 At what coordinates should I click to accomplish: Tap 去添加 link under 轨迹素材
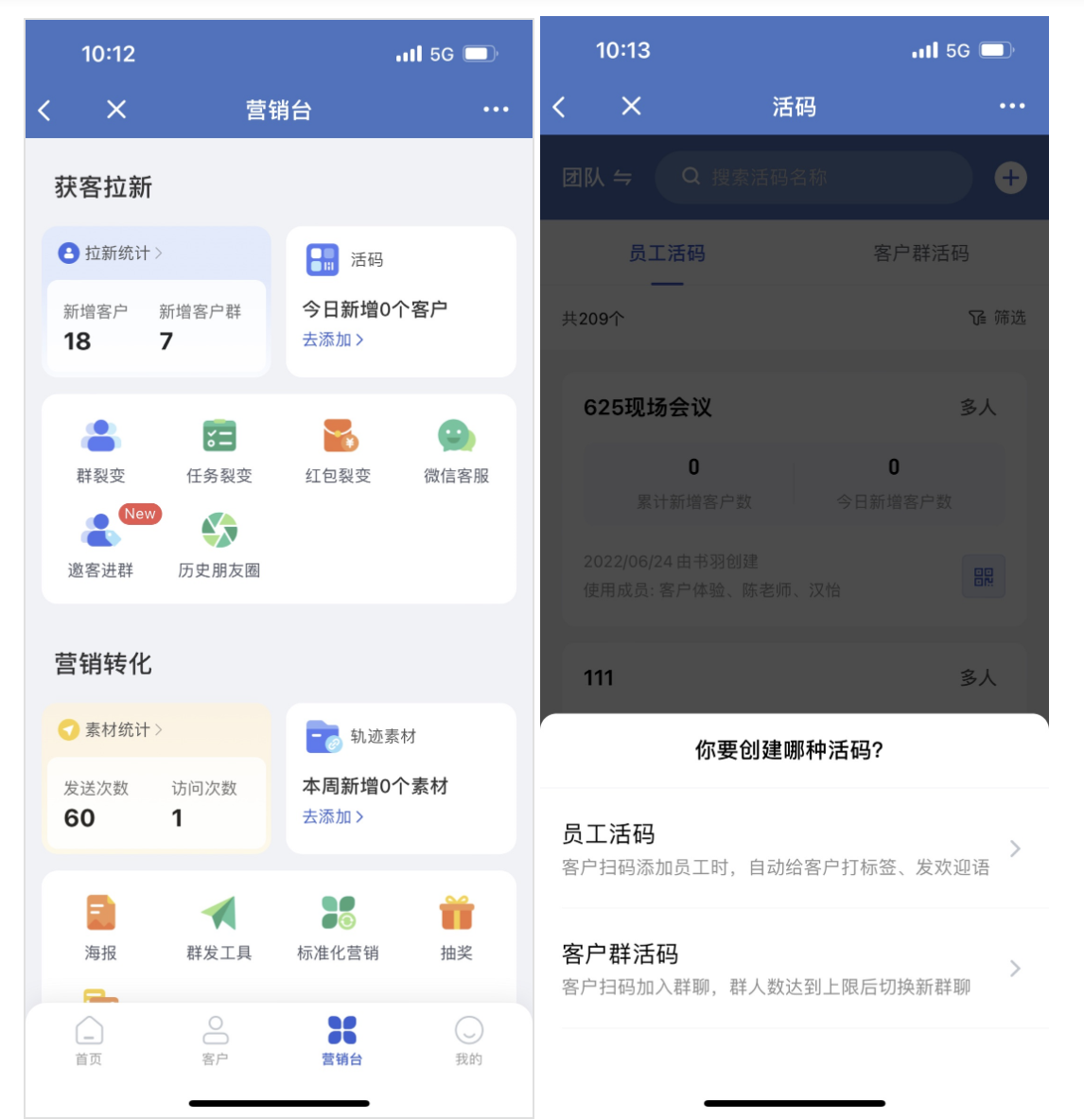(332, 816)
